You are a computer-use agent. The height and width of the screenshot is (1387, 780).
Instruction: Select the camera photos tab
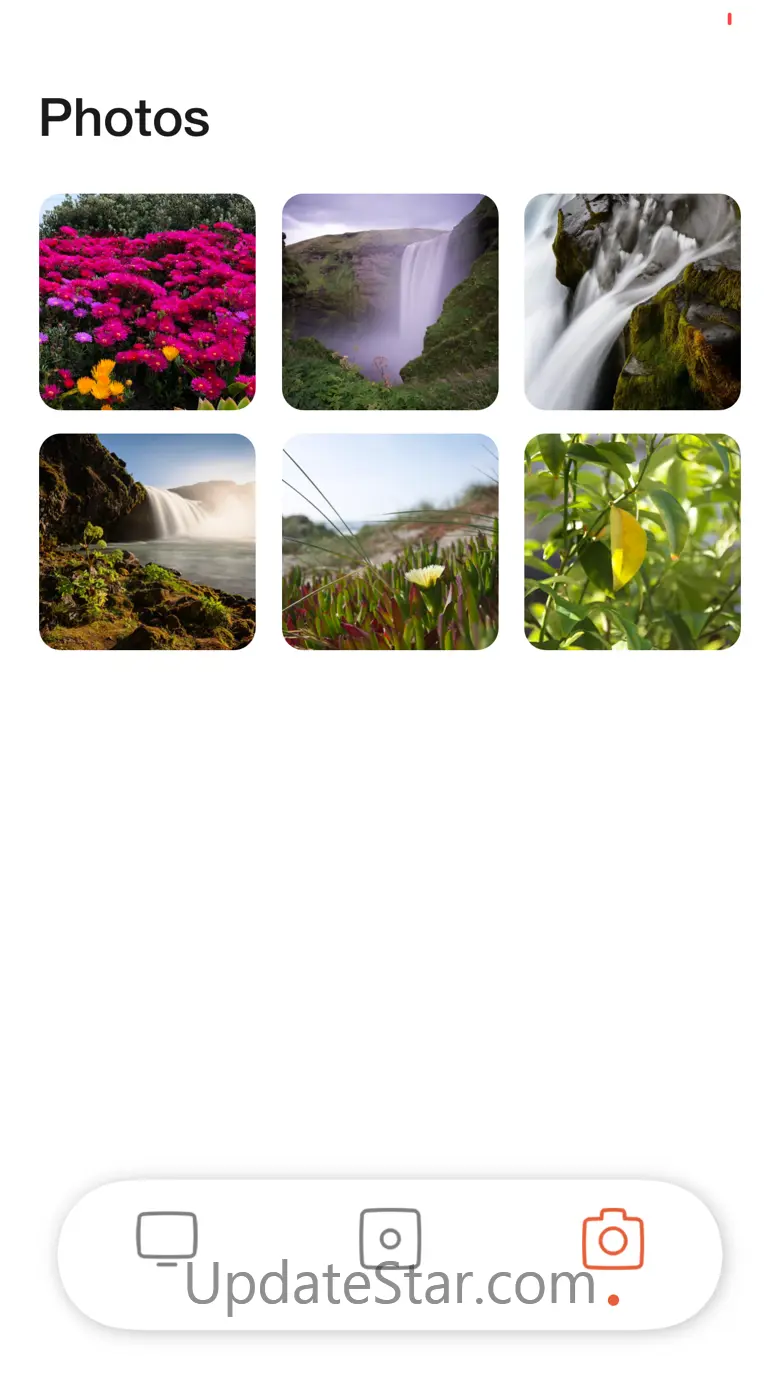coord(613,1240)
